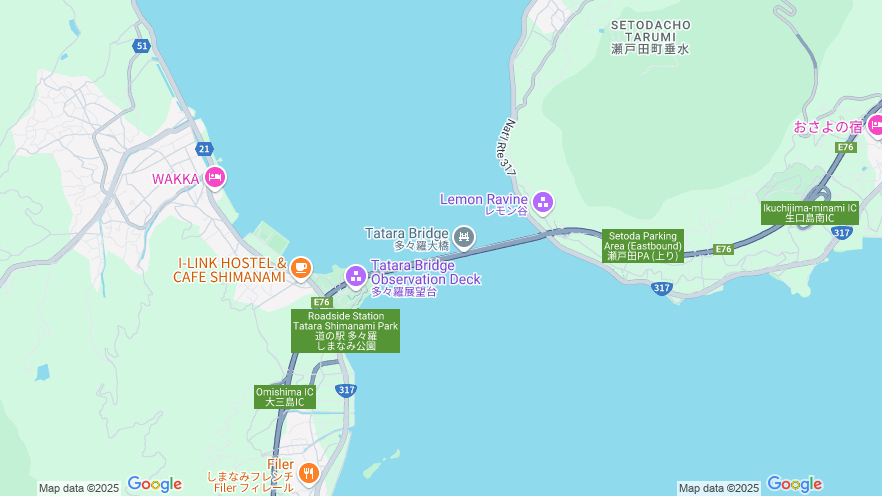Select the Lemon Ravine marker

(x=543, y=203)
